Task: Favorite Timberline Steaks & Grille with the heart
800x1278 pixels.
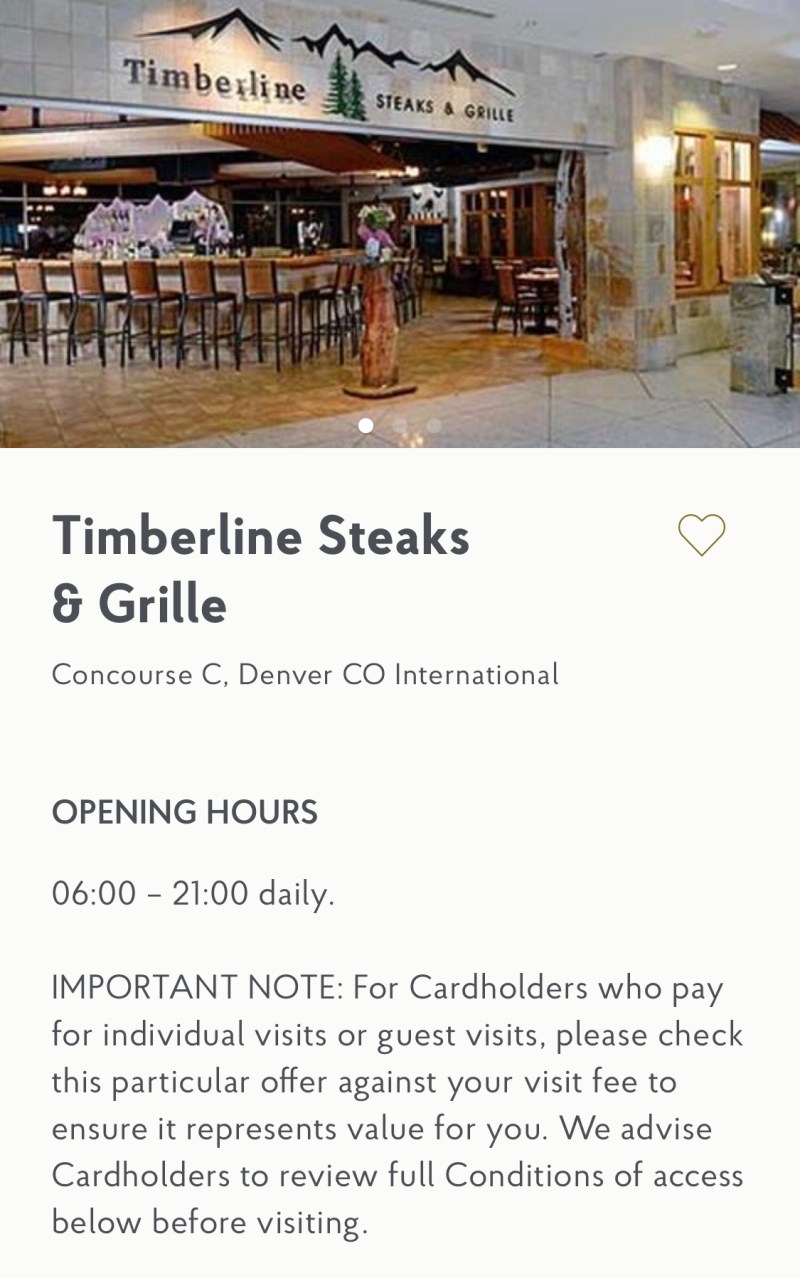Action: click(701, 535)
